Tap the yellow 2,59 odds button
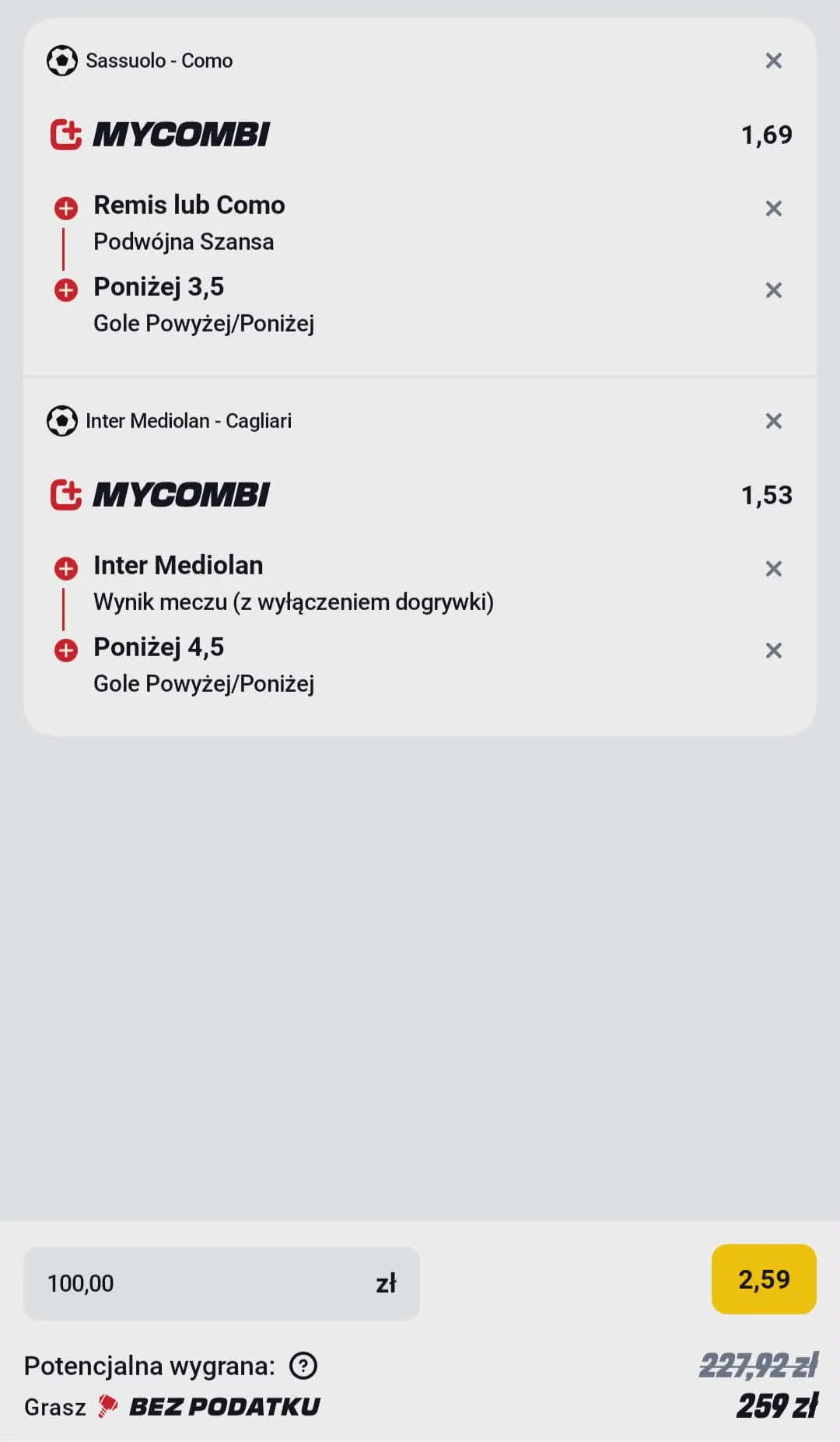Screen dimensions: 840x1442 (763, 1279)
